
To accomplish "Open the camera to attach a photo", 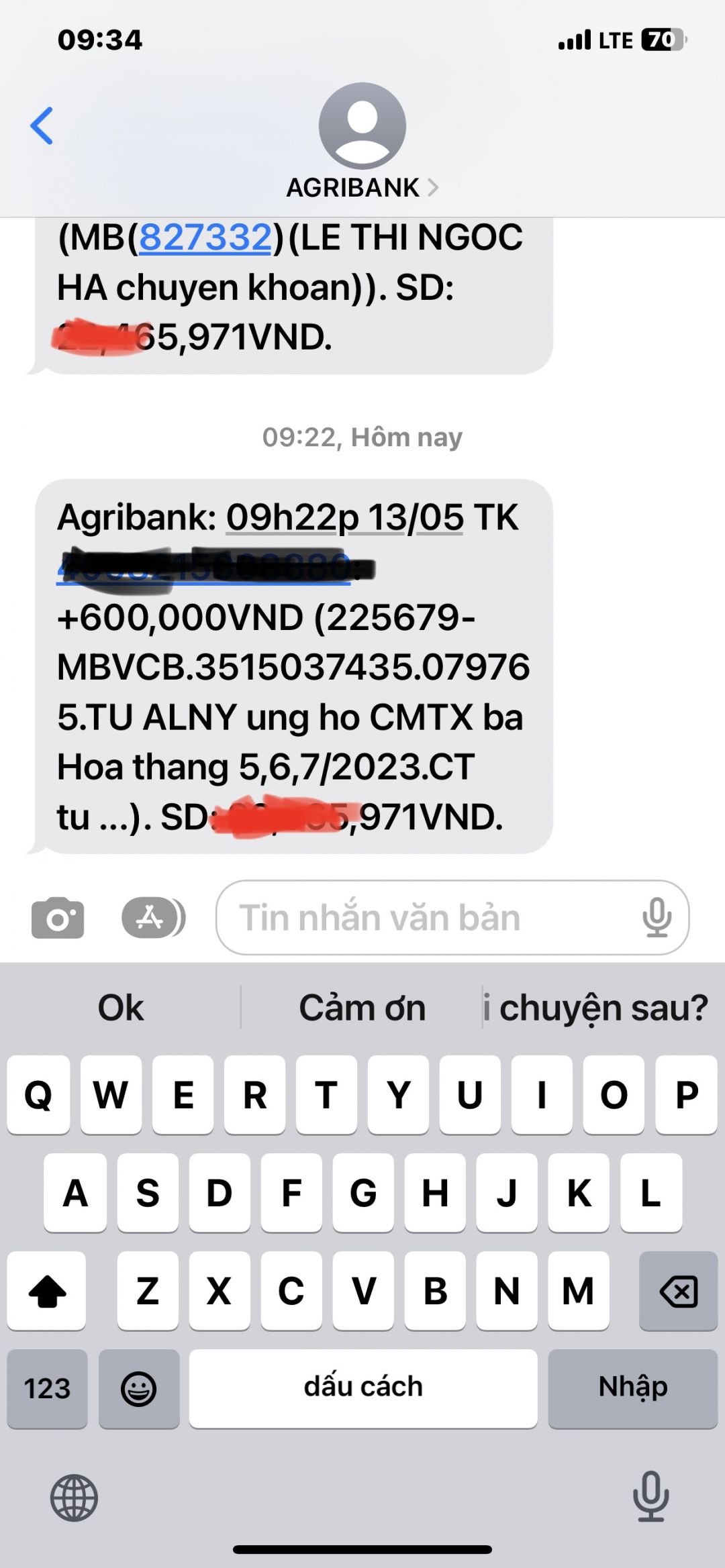I will coord(58,918).
